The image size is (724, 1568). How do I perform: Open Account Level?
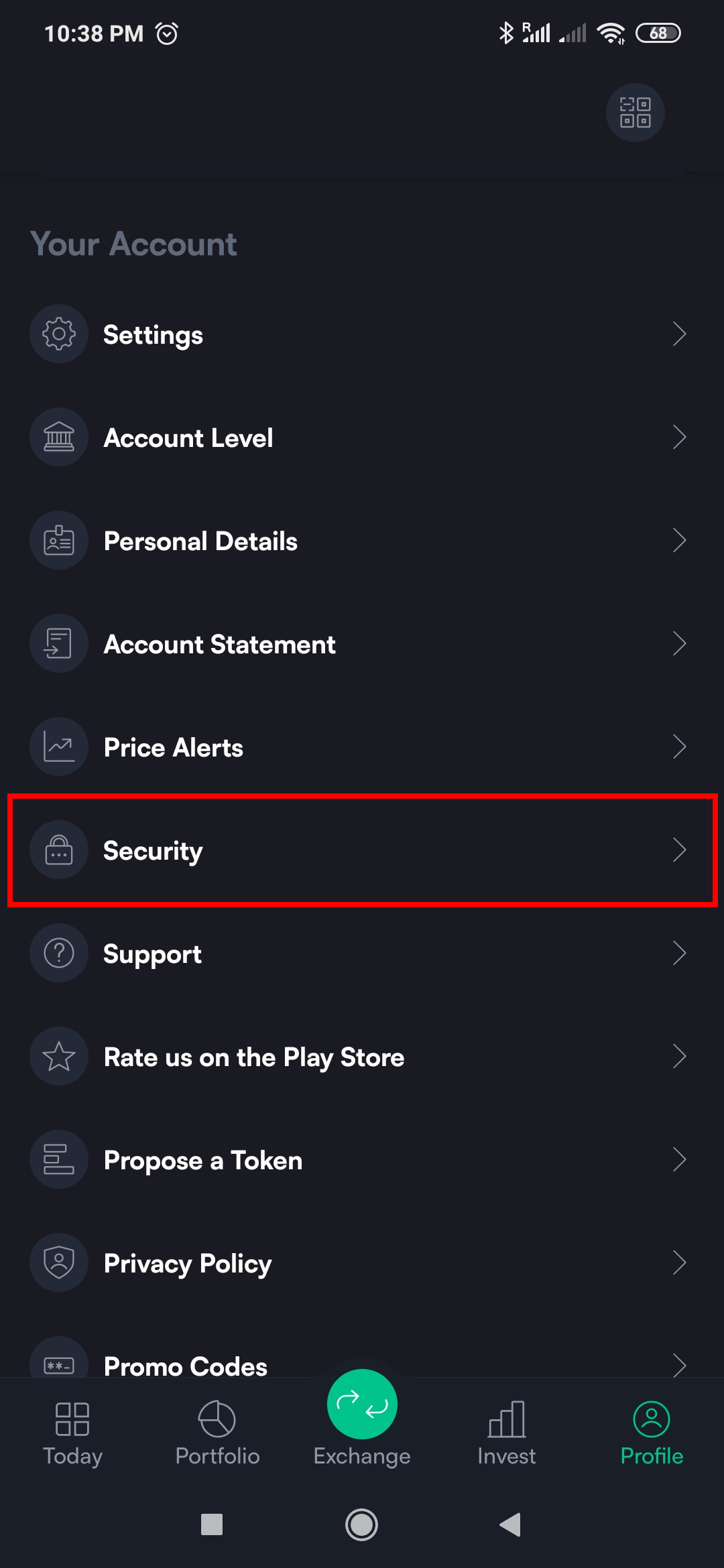click(362, 438)
